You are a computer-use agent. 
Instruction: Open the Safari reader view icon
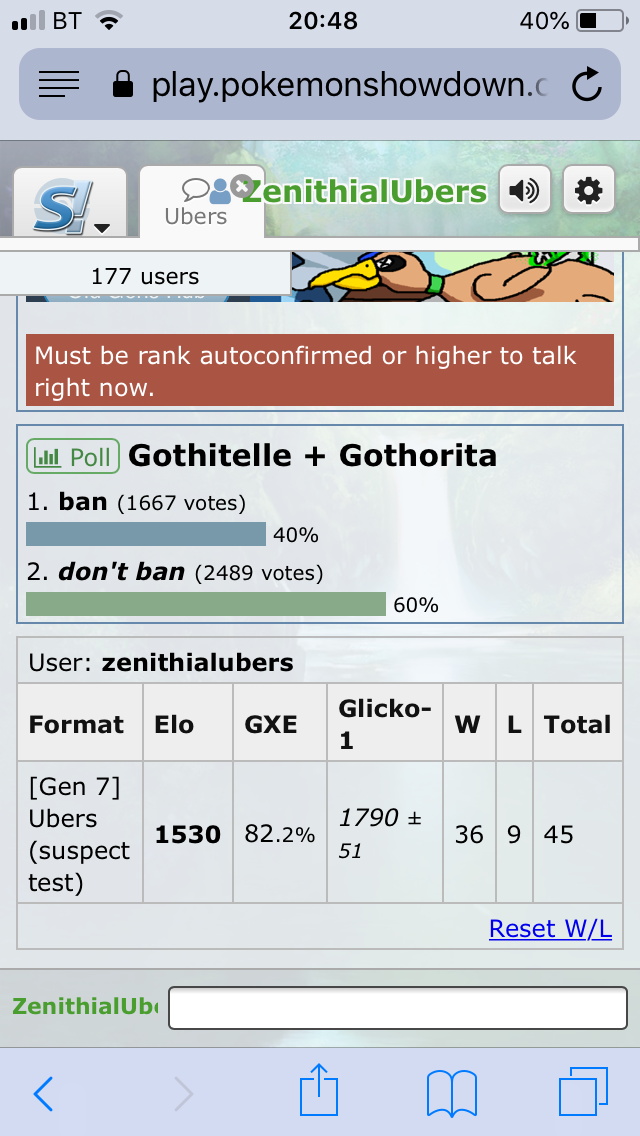[x=58, y=85]
